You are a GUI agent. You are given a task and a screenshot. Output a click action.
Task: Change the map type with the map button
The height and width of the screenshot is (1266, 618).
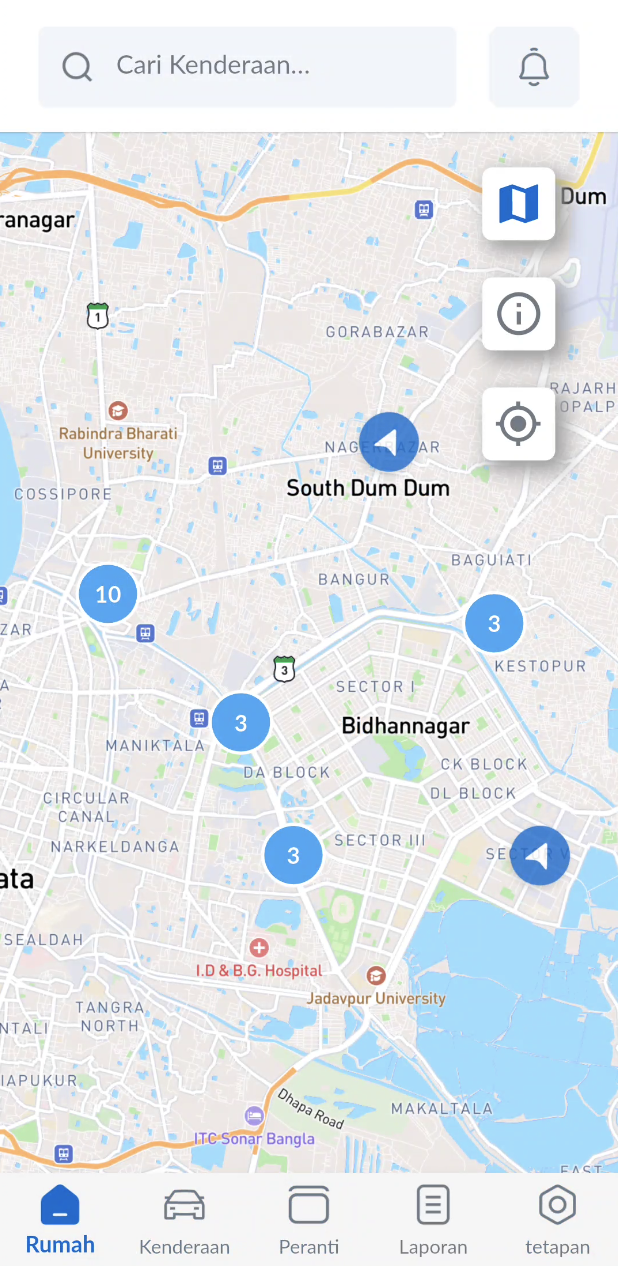point(518,204)
